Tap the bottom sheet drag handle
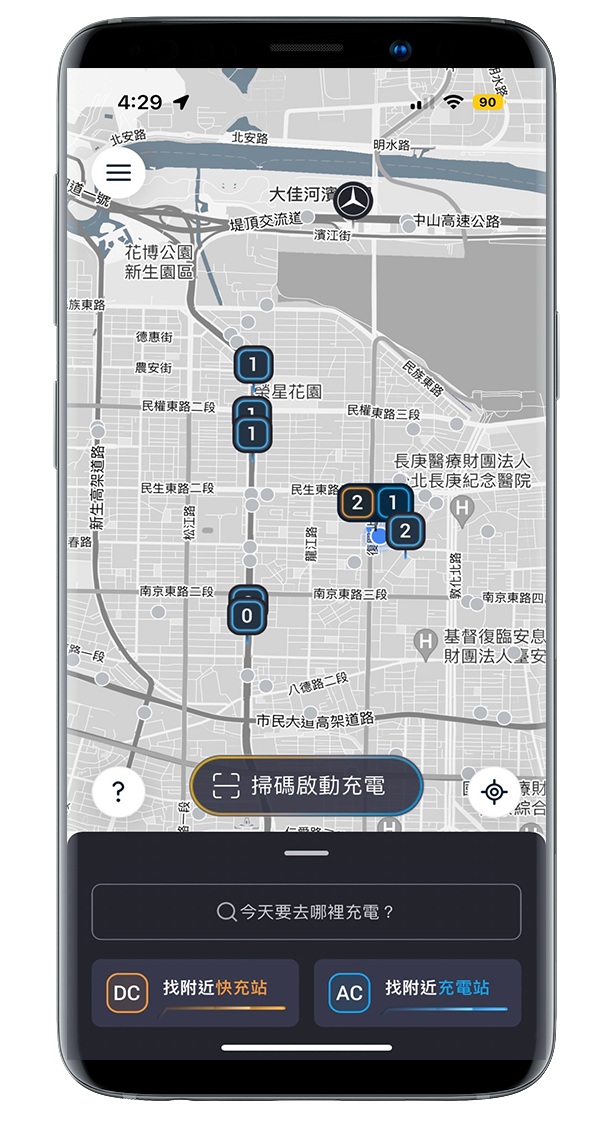Screen dimensions: 600x1144 pyautogui.click(x=306, y=853)
